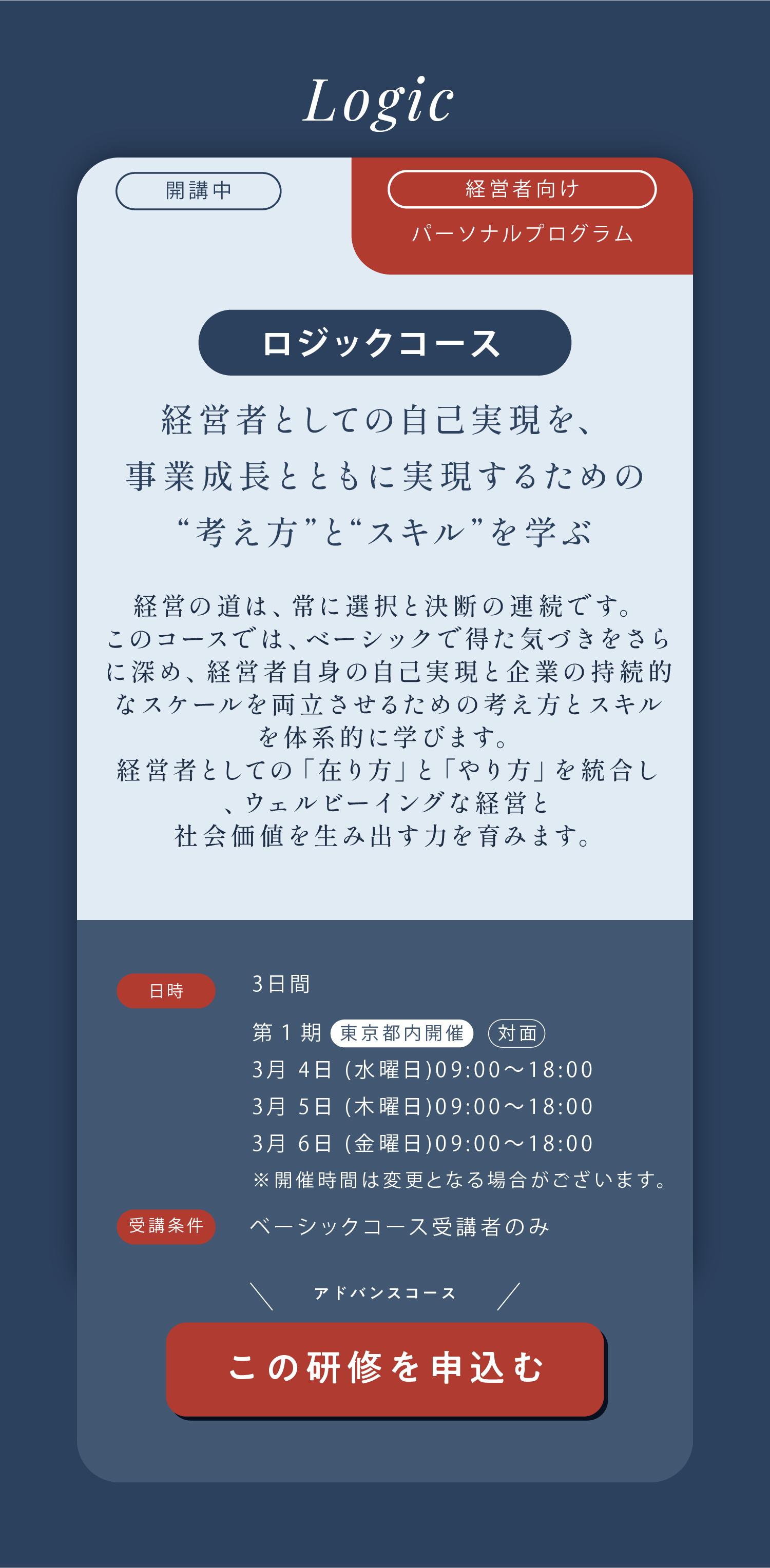Tap the この研修を申込む apply button
This screenshot has width=770, height=1568.
tap(385, 1369)
